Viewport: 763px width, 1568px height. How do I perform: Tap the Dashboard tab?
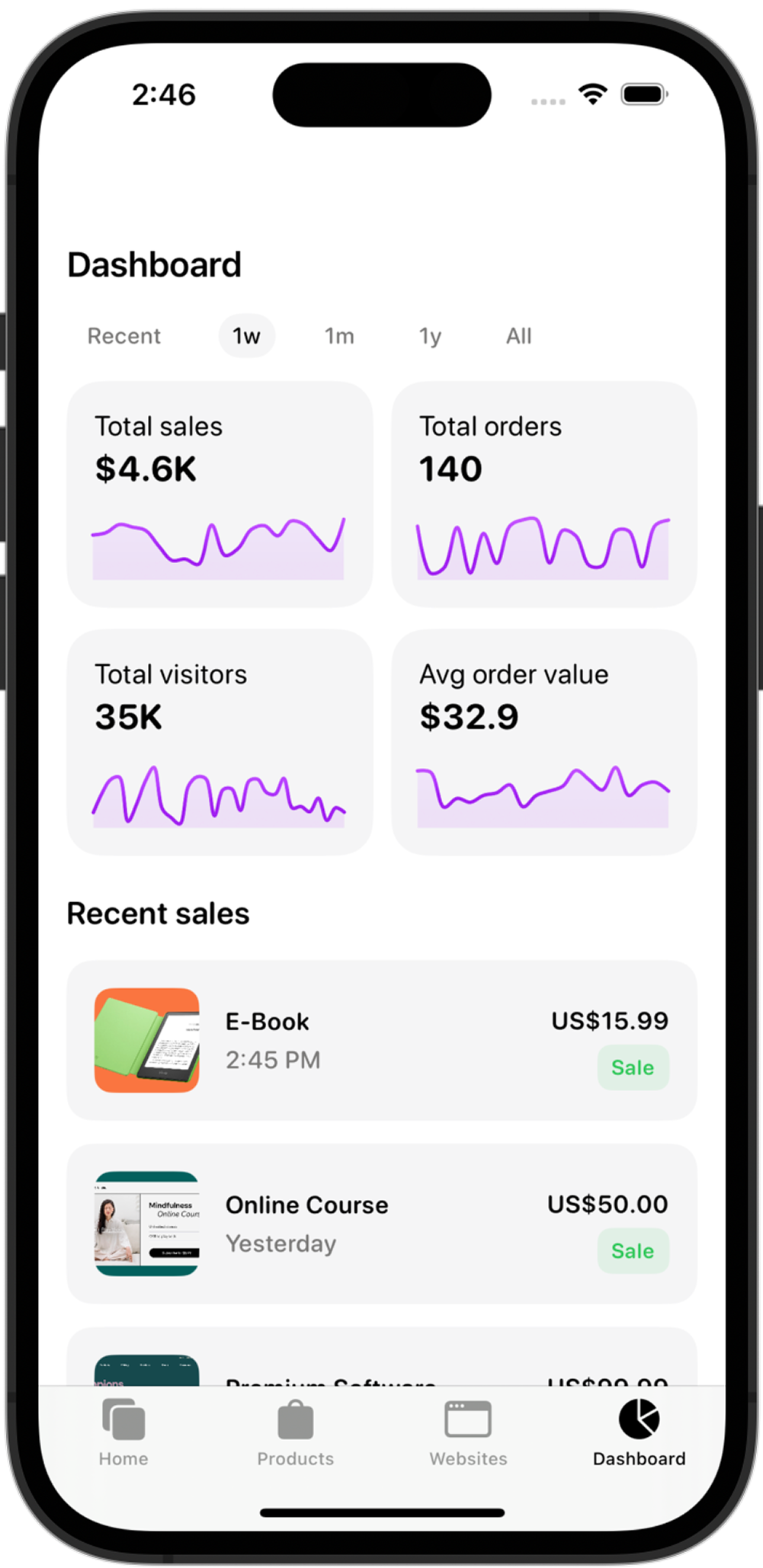tap(639, 1432)
